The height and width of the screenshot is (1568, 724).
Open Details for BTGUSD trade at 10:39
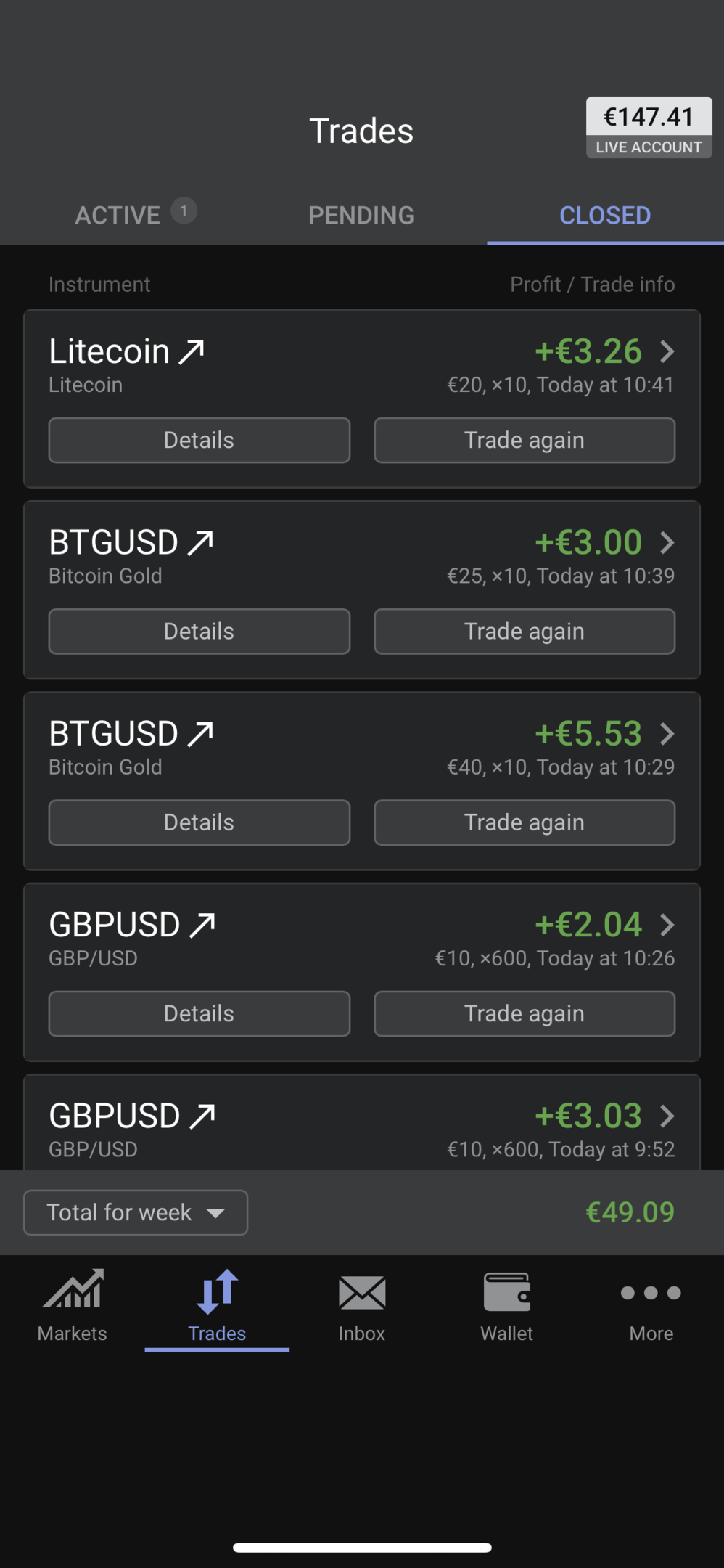click(x=199, y=631)
